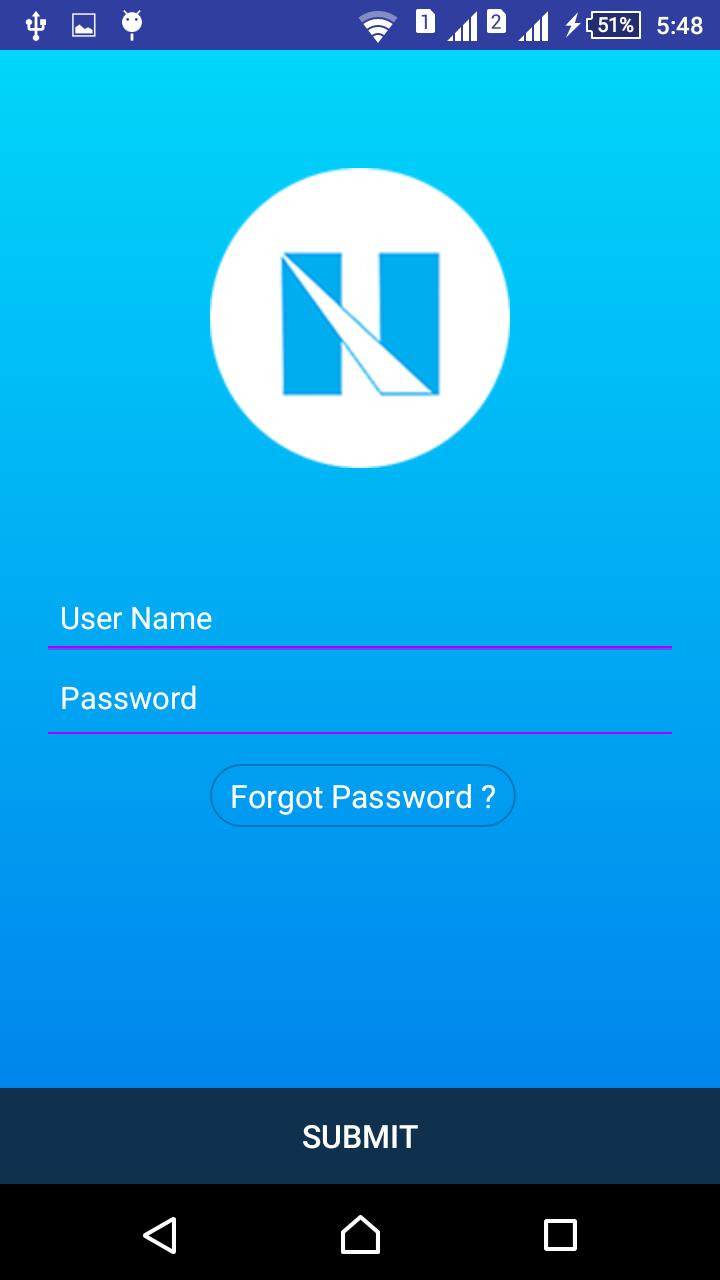This screenshot has height=1280, width=720.
Task: Open the Forgot Password option
Action: [x=362, y=797]
